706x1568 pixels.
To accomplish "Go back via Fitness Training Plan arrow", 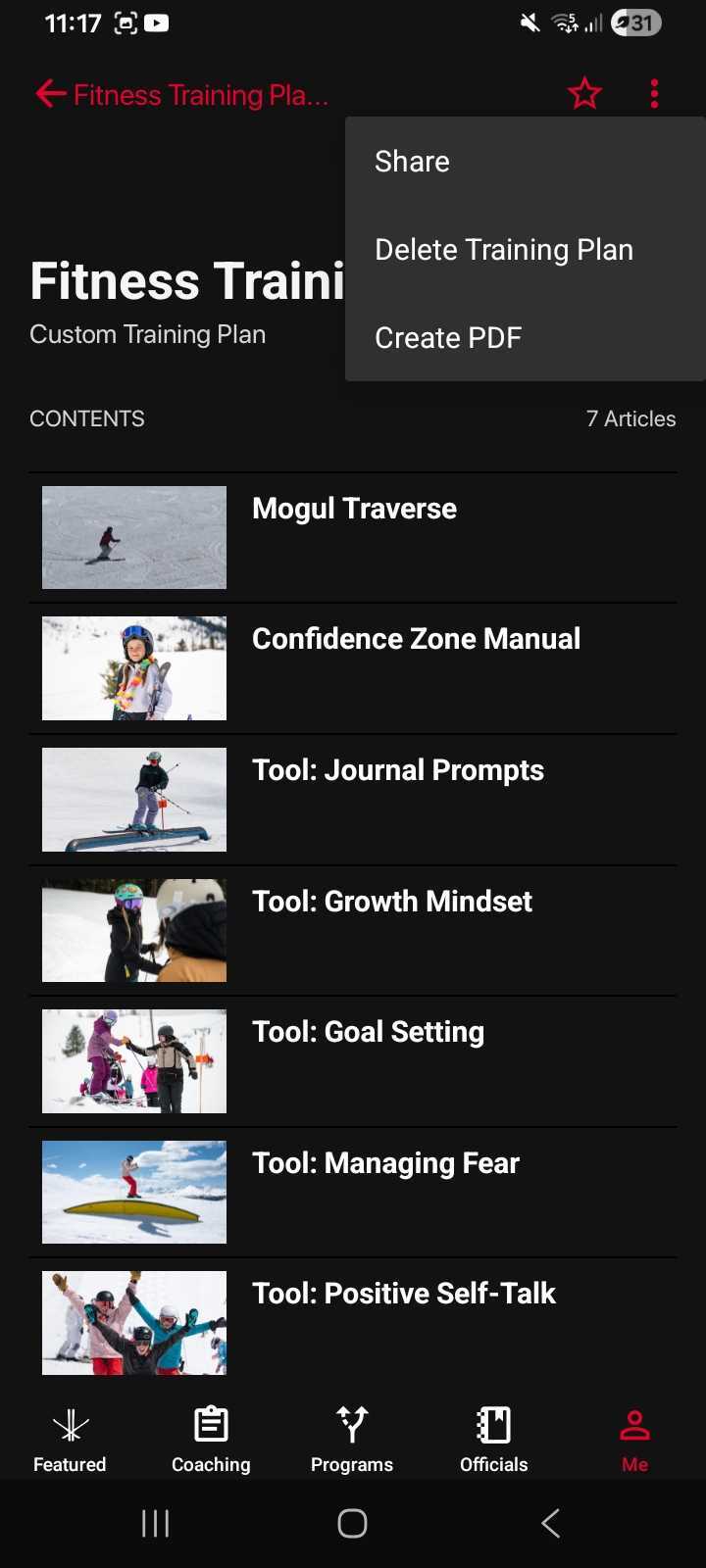I will click(51, 94).
